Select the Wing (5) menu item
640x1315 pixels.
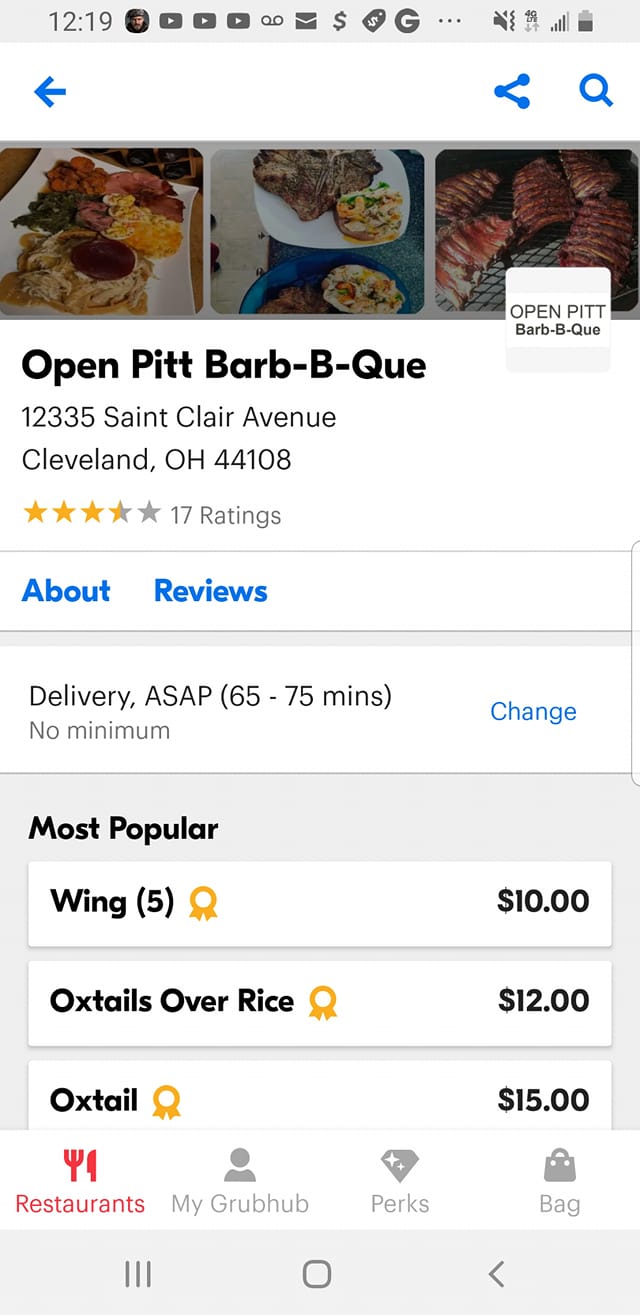320,903
